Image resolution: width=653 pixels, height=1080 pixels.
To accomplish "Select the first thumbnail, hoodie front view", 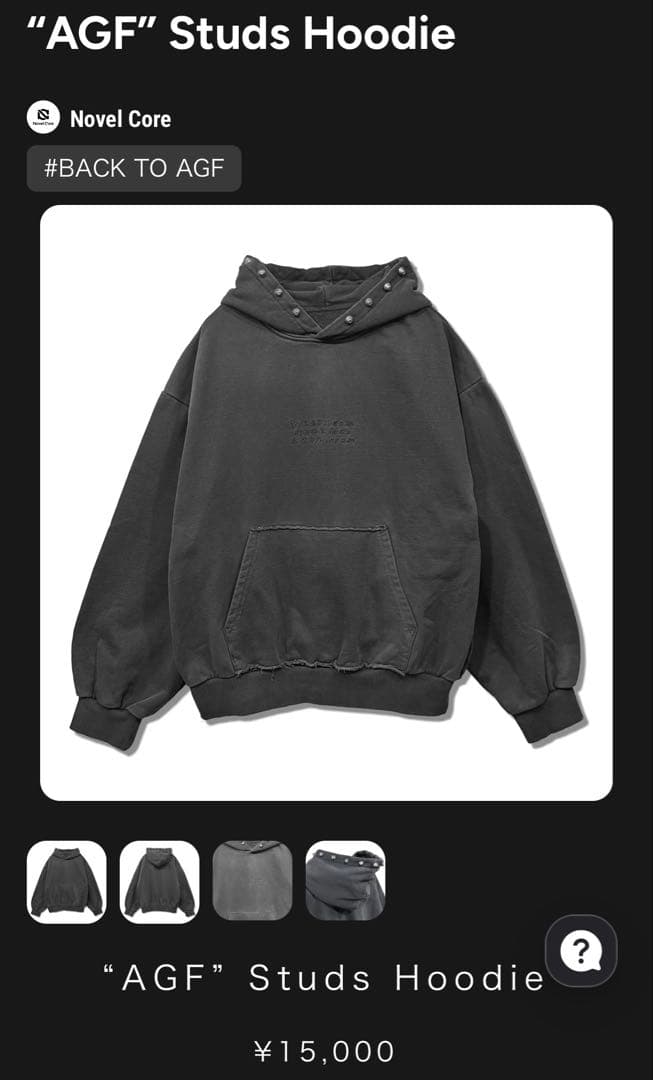I will tap(67, 882).
